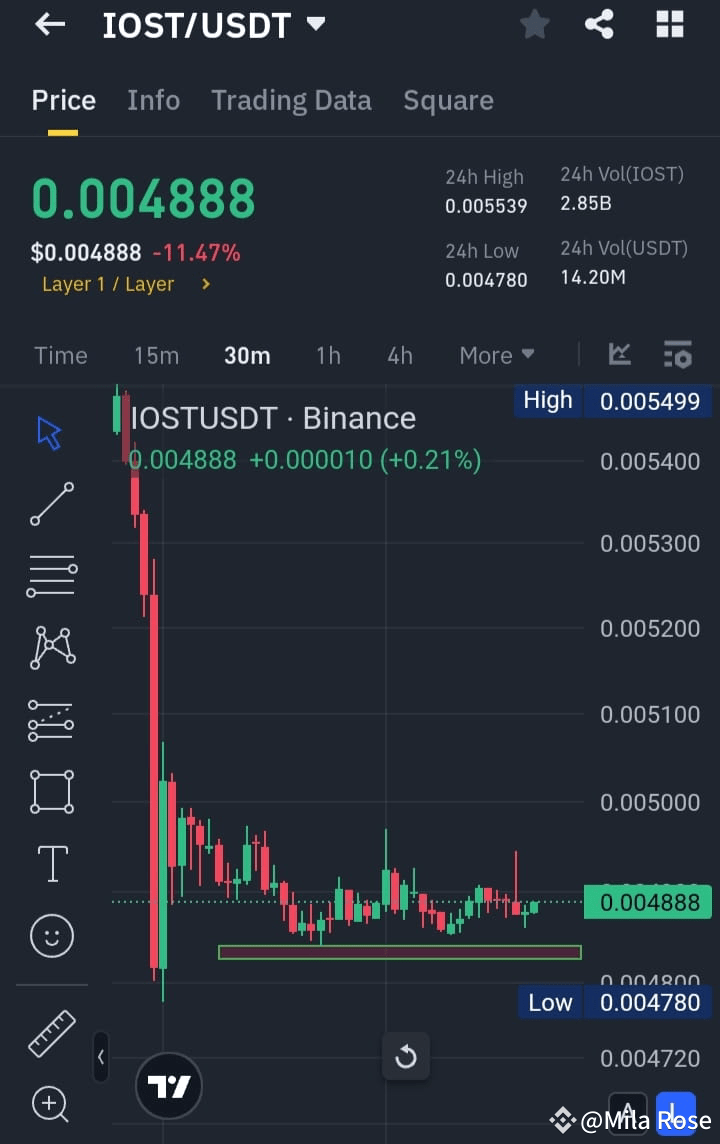Toggle favorite star for IOST/USDT
The image size is (720, 1144).
pos(534,25)
